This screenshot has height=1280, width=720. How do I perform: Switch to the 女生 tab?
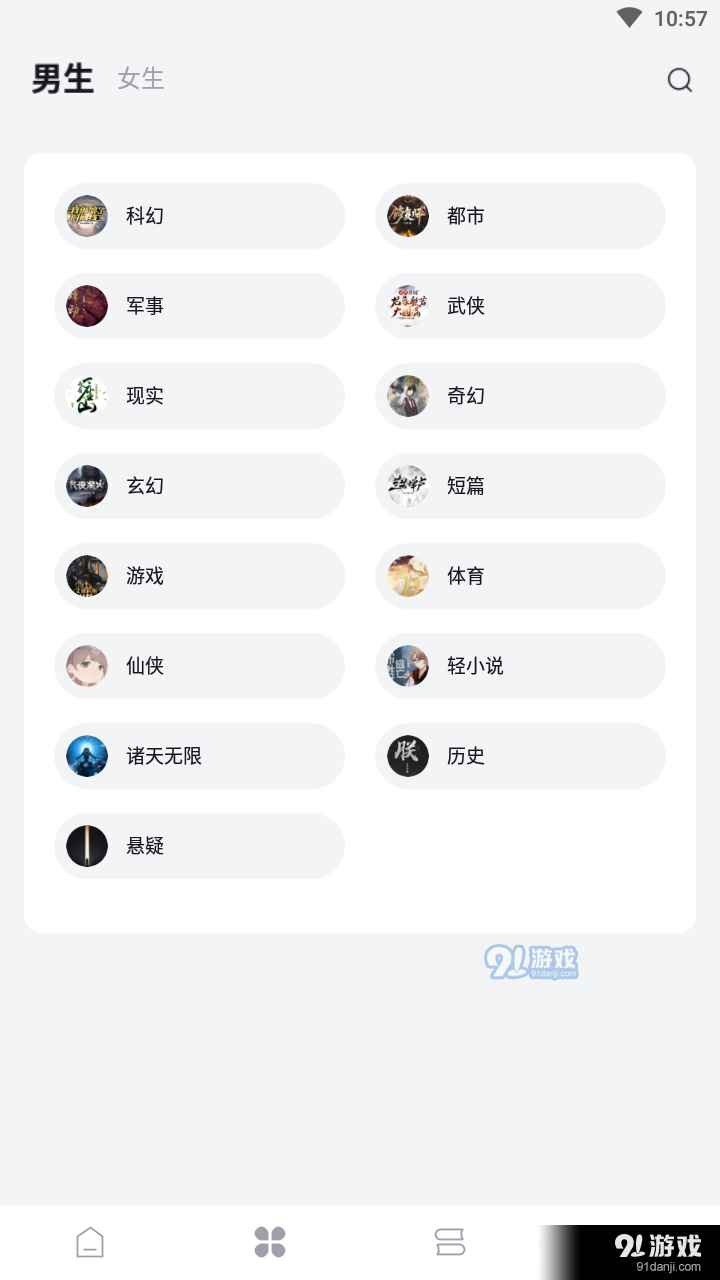coord(141,78)
